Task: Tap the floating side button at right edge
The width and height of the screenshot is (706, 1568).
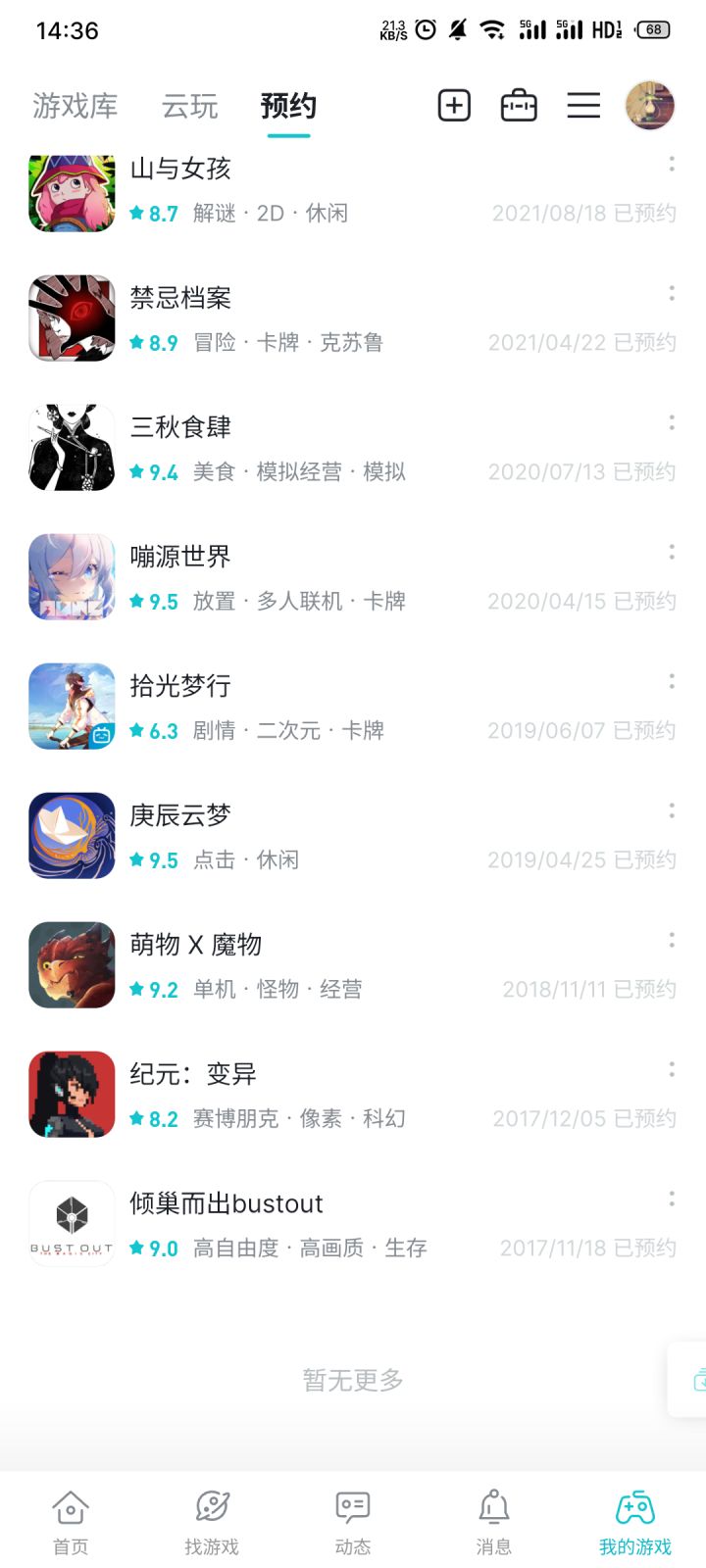Action: coord(692,1379)
